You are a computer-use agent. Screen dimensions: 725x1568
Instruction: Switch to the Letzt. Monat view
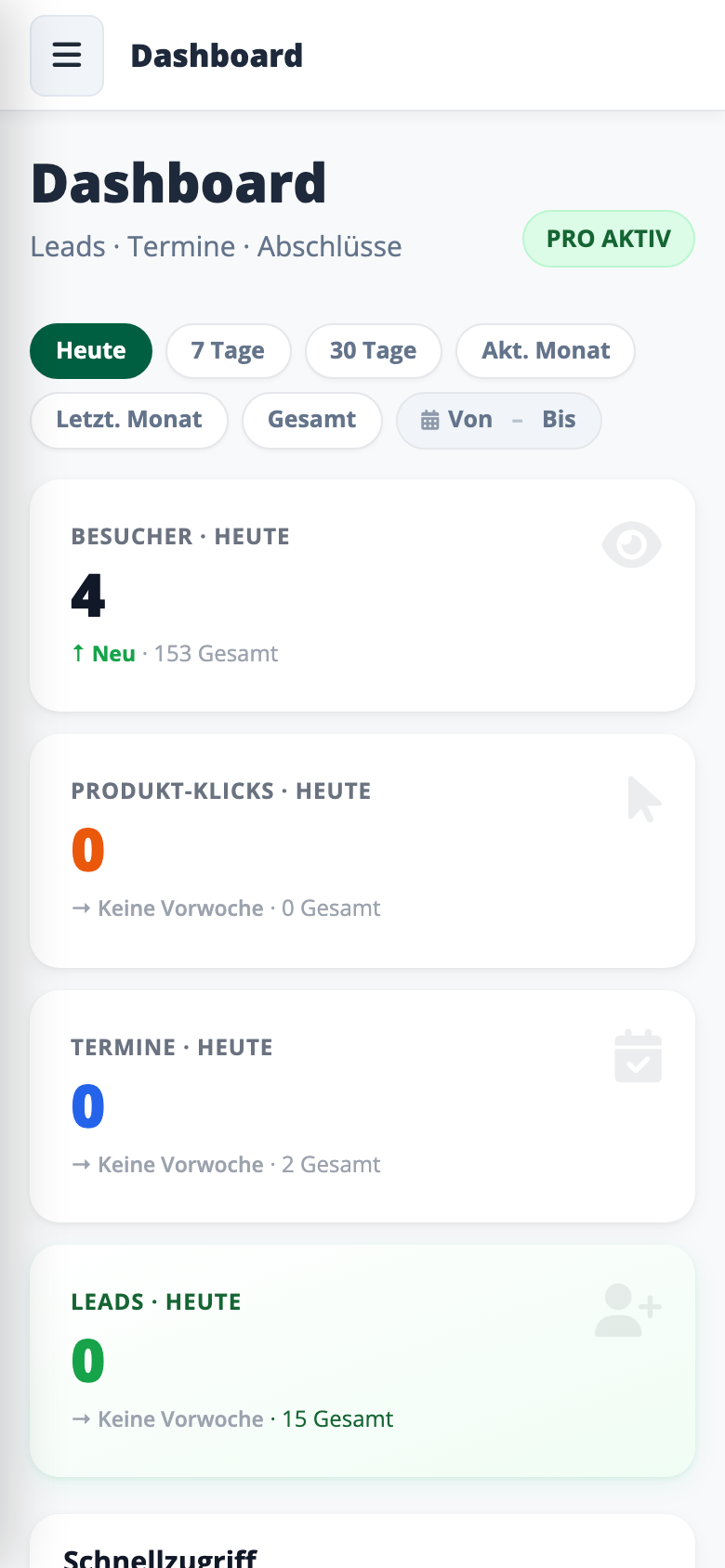[128, 420]
